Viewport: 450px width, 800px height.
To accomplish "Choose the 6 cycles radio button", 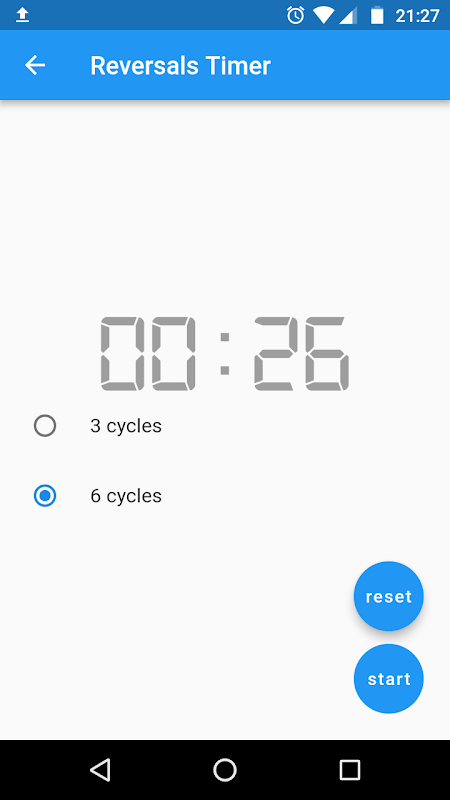I will tap(45, 496).
